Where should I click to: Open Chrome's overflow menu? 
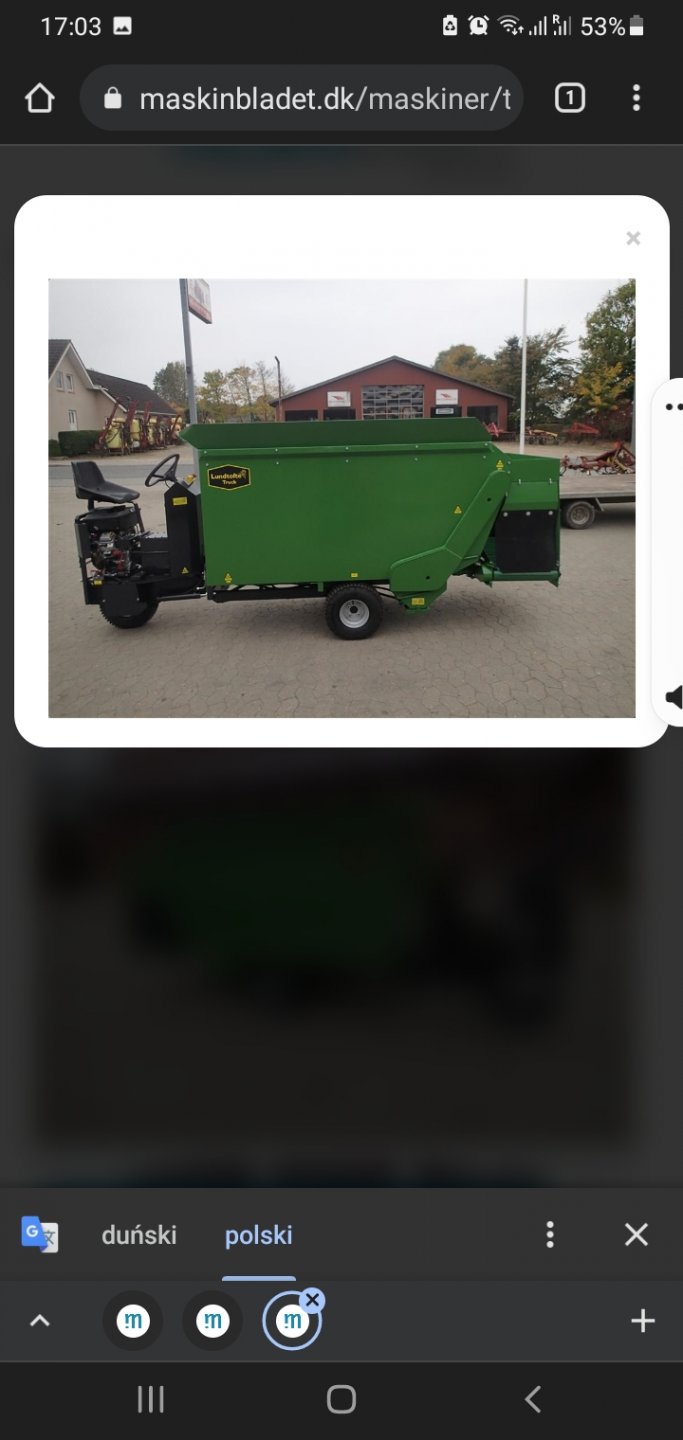636,98
